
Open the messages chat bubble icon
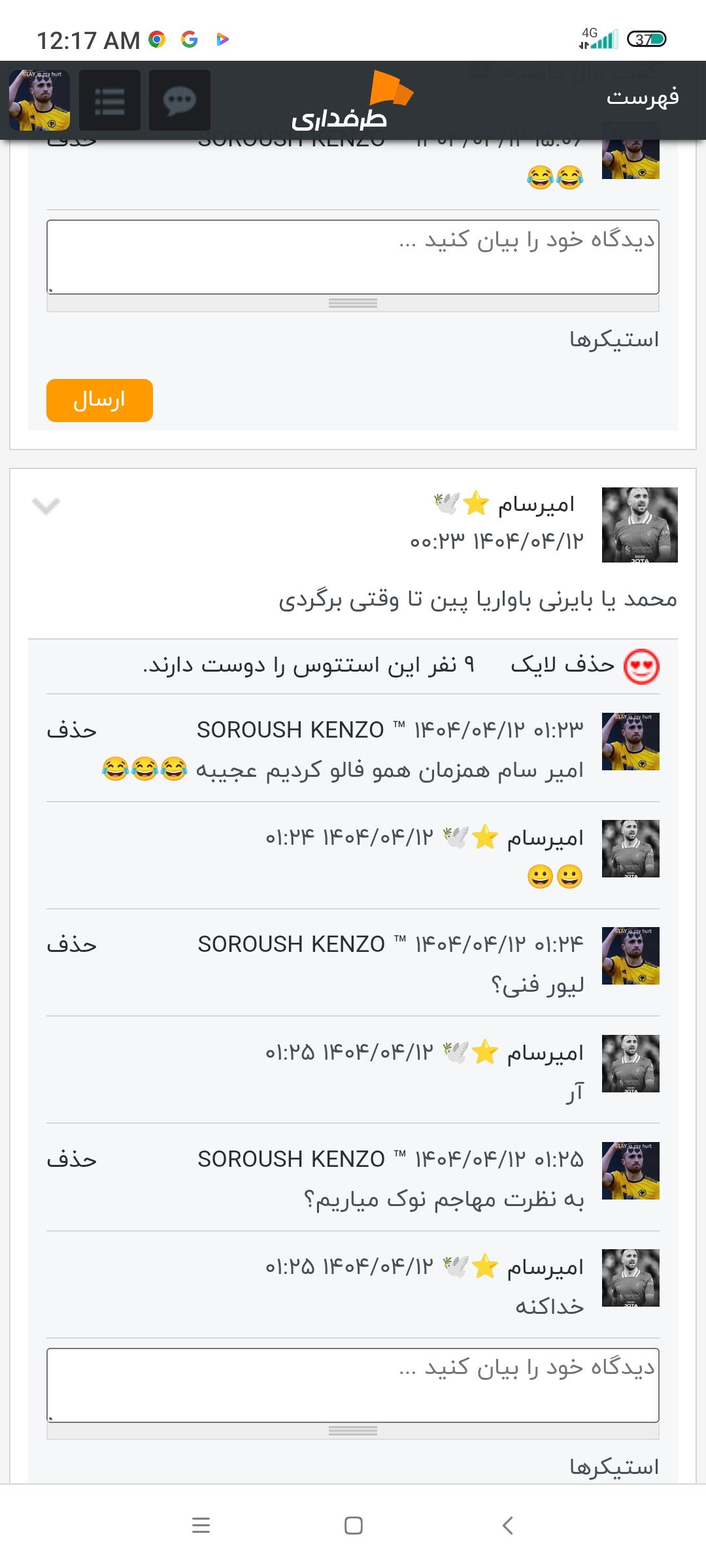(x=180, y=101)
